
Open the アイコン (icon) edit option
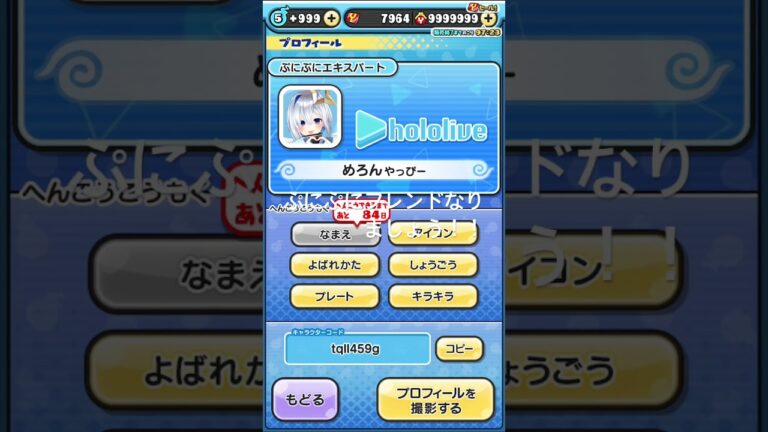pyautogui.click(x=433, y=234)
